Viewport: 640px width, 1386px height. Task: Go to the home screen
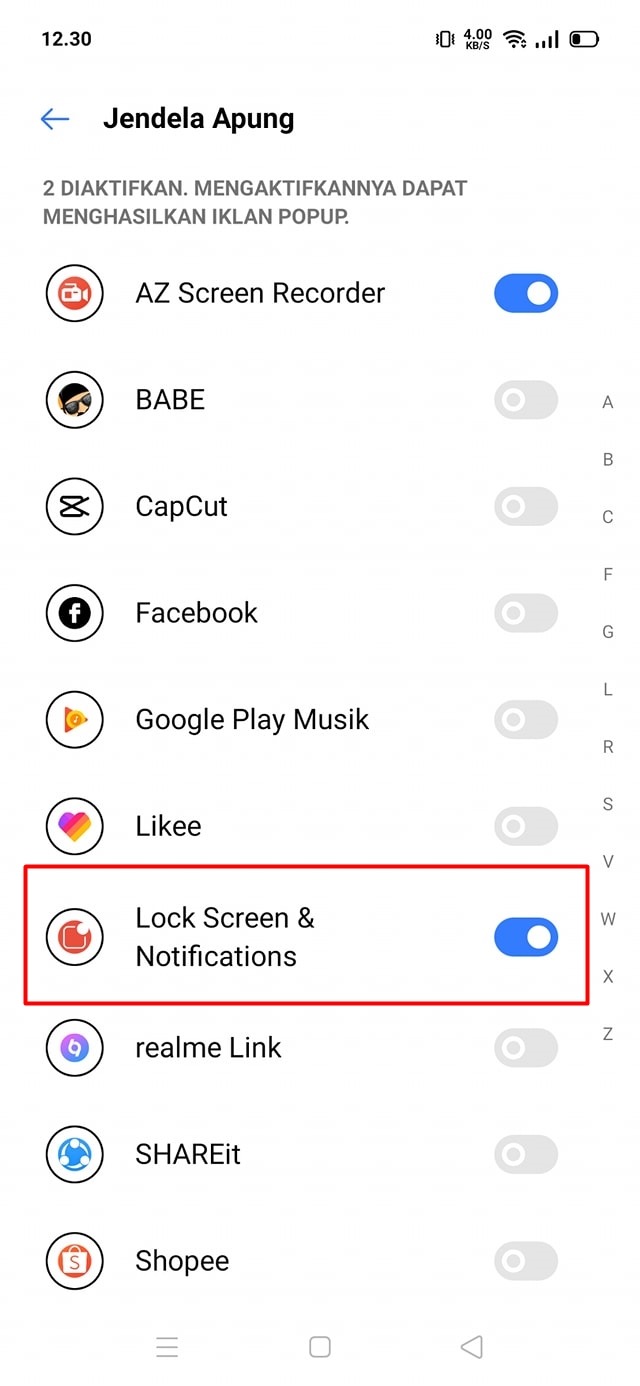click(x=320, y=1347)
